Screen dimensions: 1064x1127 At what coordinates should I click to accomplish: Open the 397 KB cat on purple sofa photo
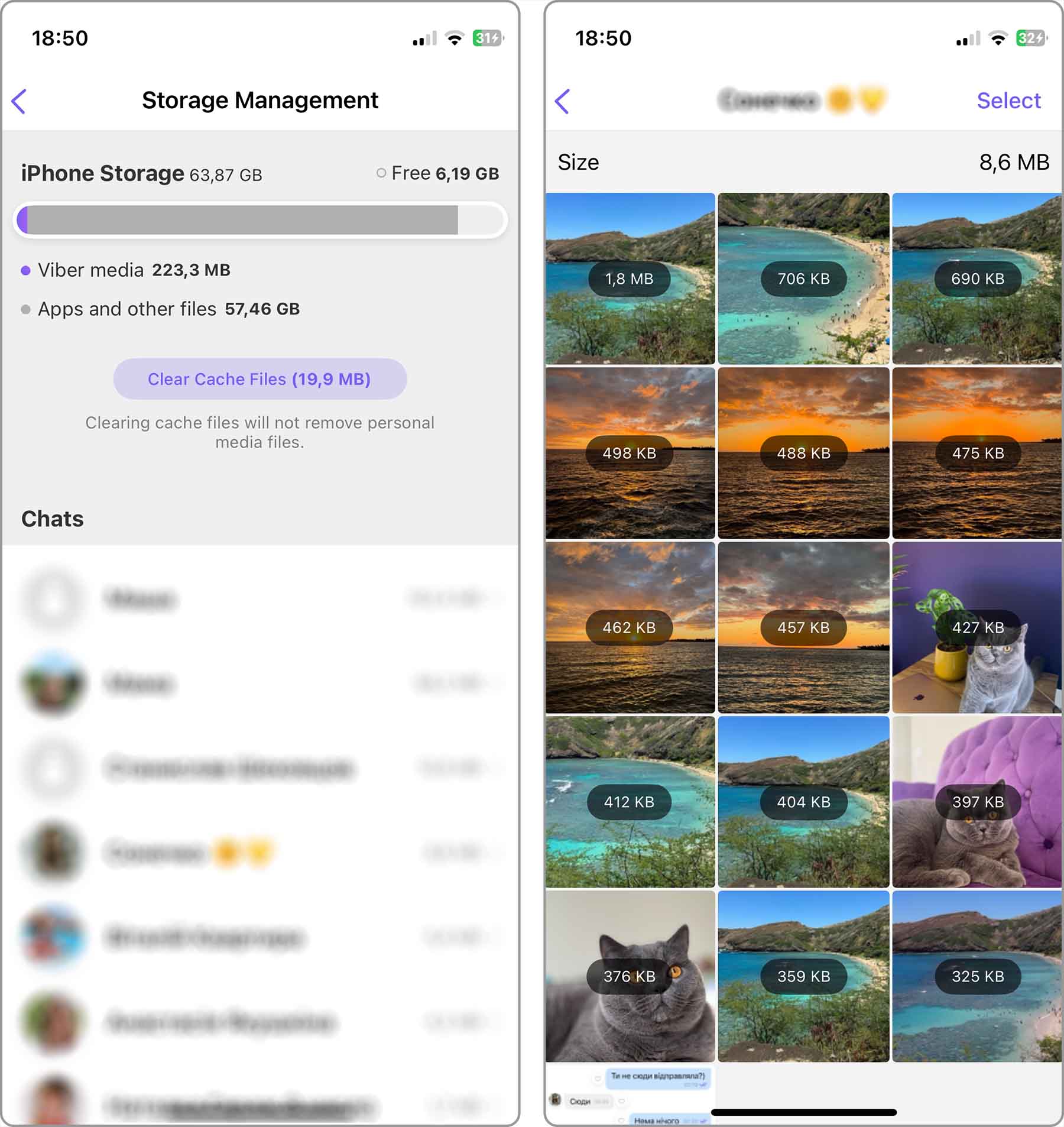click(977, 802)
